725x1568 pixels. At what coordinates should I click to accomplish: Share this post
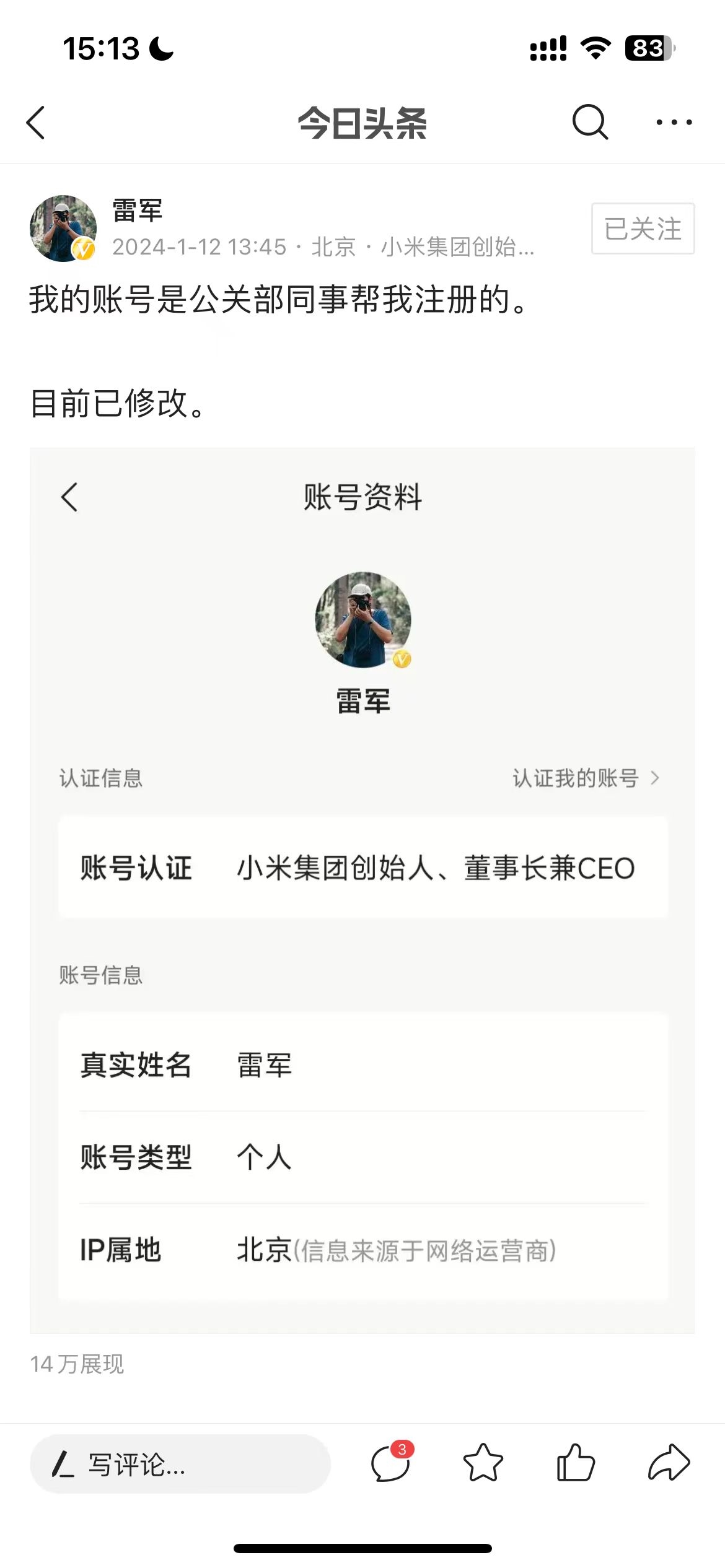pyautogui.click(x=669, y=1463)
